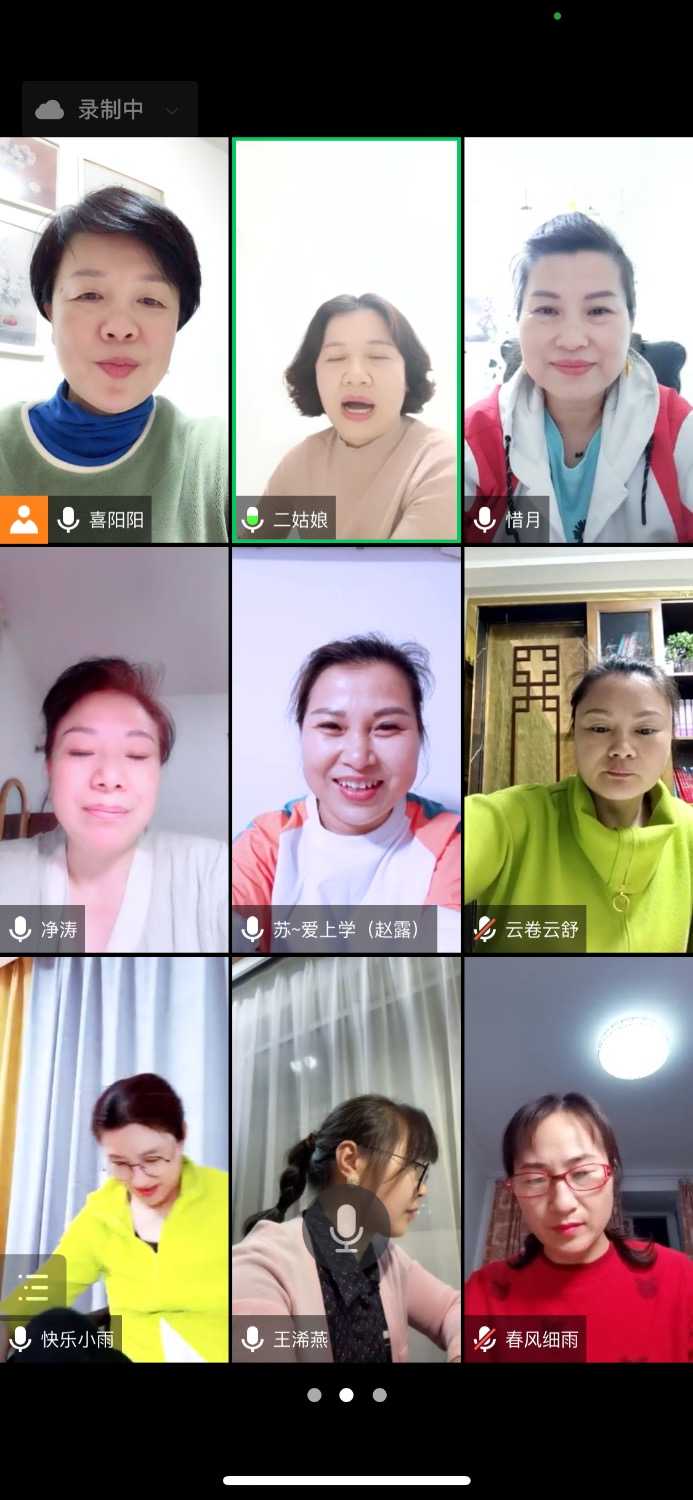Jump to the third page indicator dot

pyautogui.click(x=379, y=1395)
